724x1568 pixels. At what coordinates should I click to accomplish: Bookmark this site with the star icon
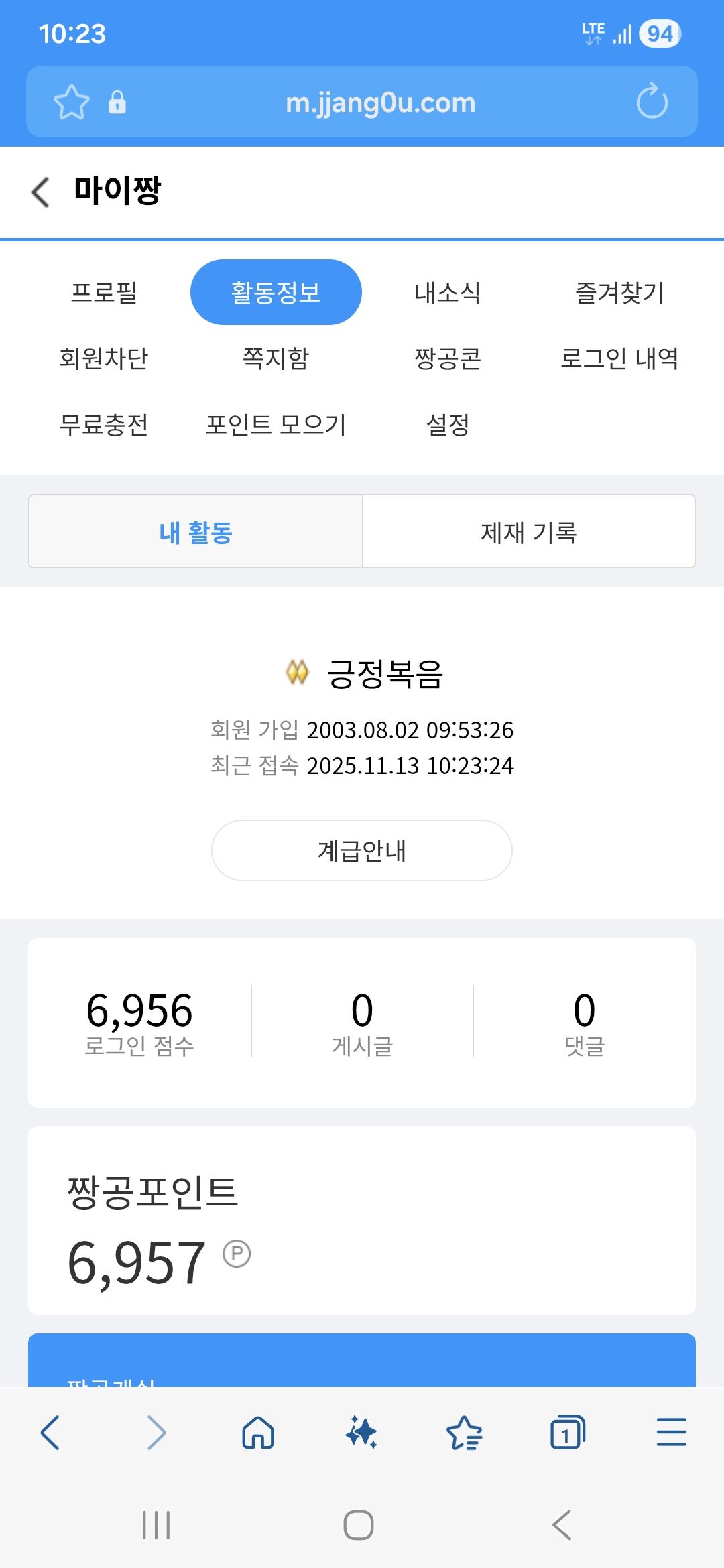(x=71, y=102)
